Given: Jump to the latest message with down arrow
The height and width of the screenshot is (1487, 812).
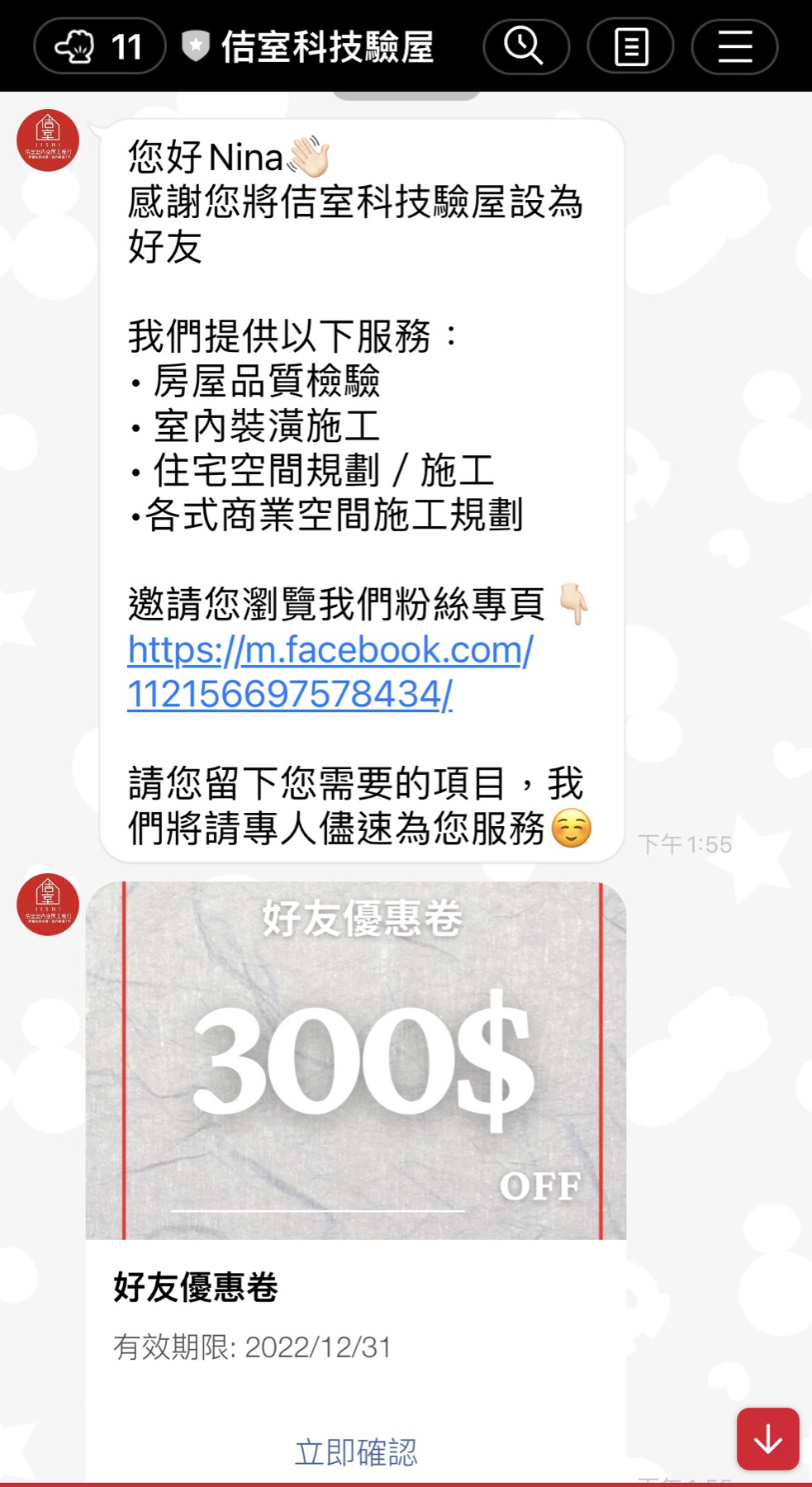Looking at the screenshot, I should point(767,1439).
